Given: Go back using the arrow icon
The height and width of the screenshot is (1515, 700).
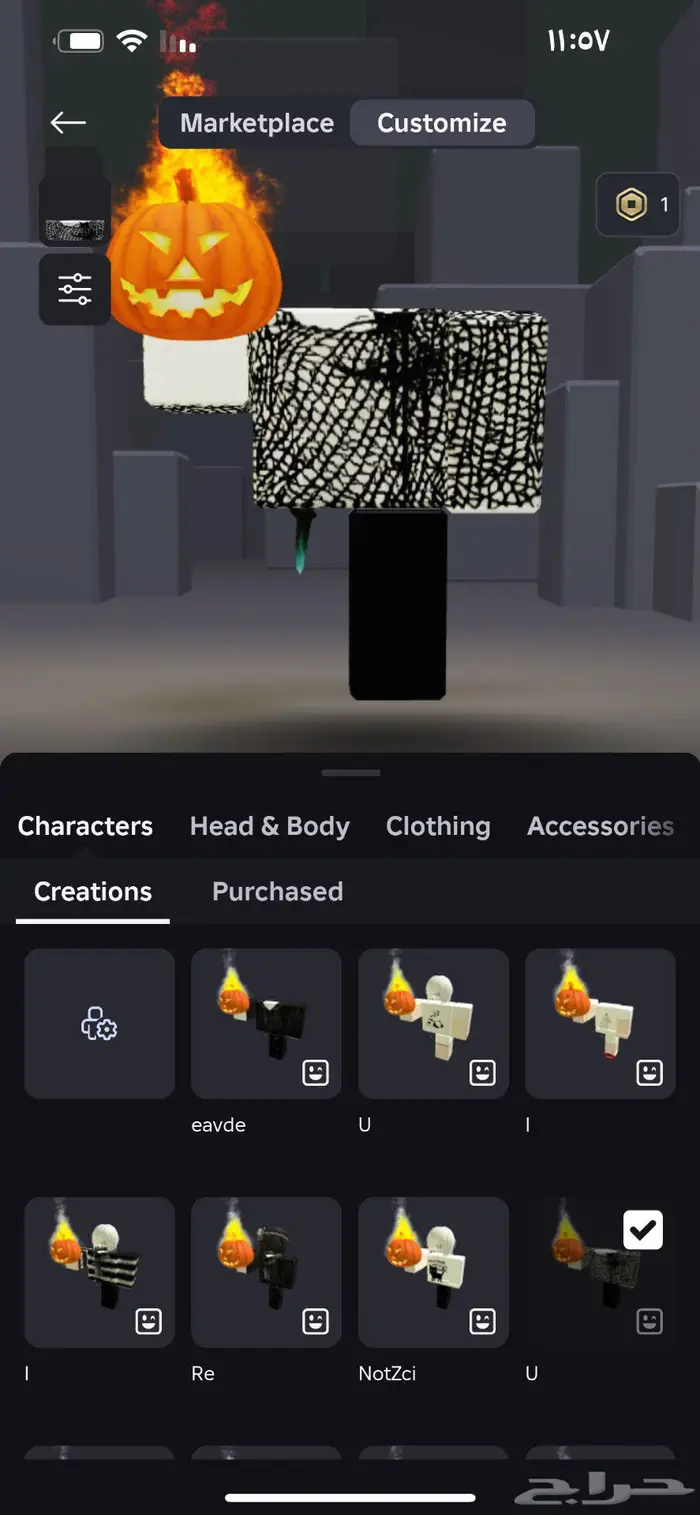Looking at the screenshot, I should [x=68, y=123].
